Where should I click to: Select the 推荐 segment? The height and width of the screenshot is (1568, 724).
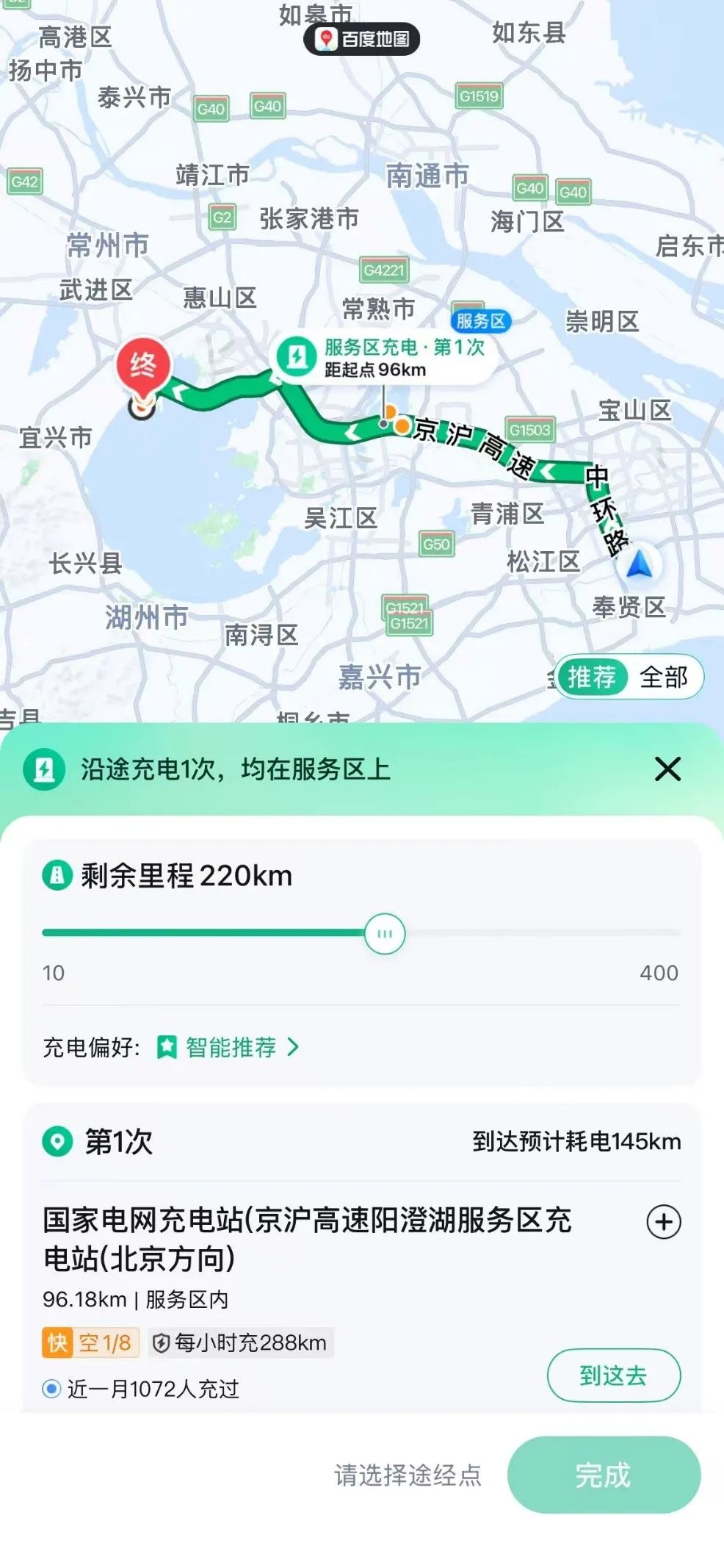(x=592, y=677)
